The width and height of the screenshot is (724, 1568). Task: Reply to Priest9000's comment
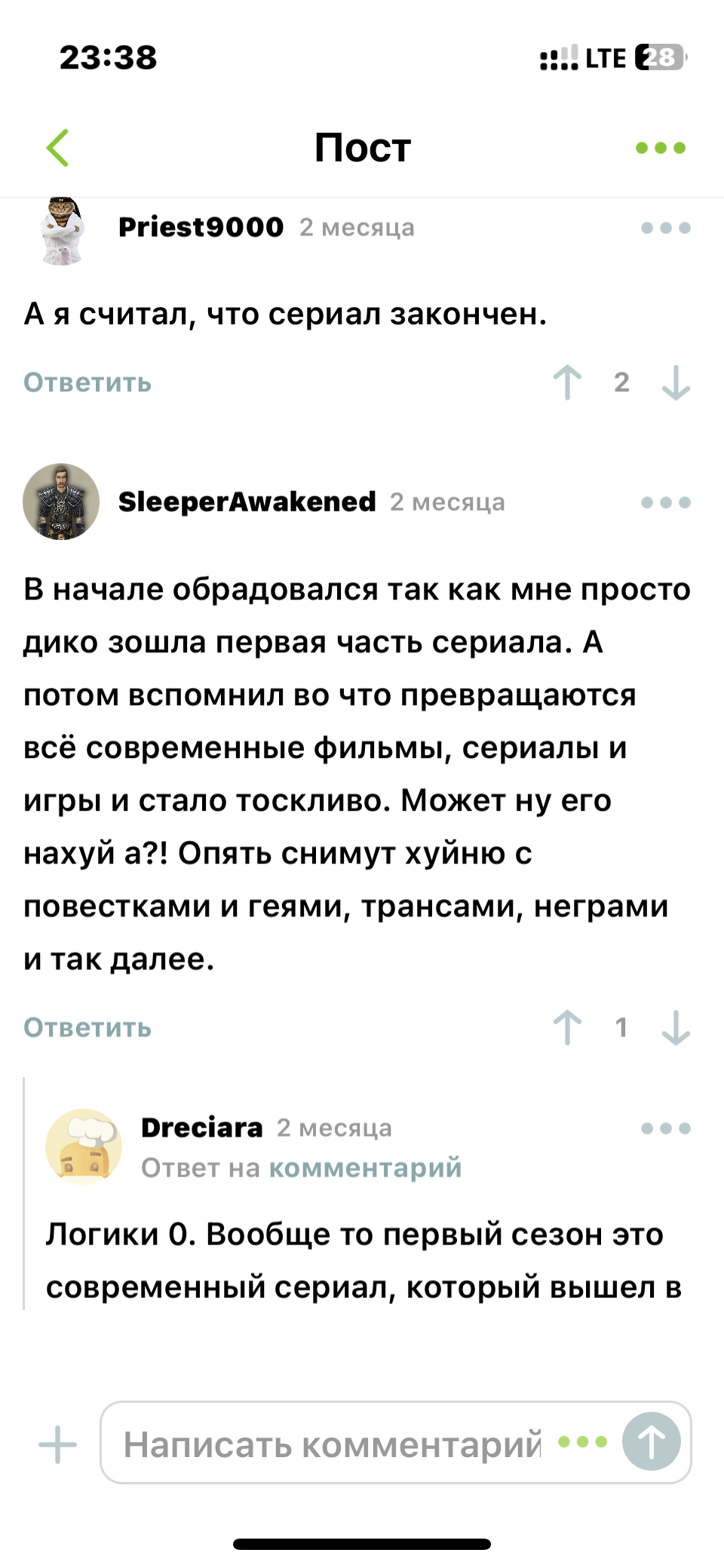point(87,382)
